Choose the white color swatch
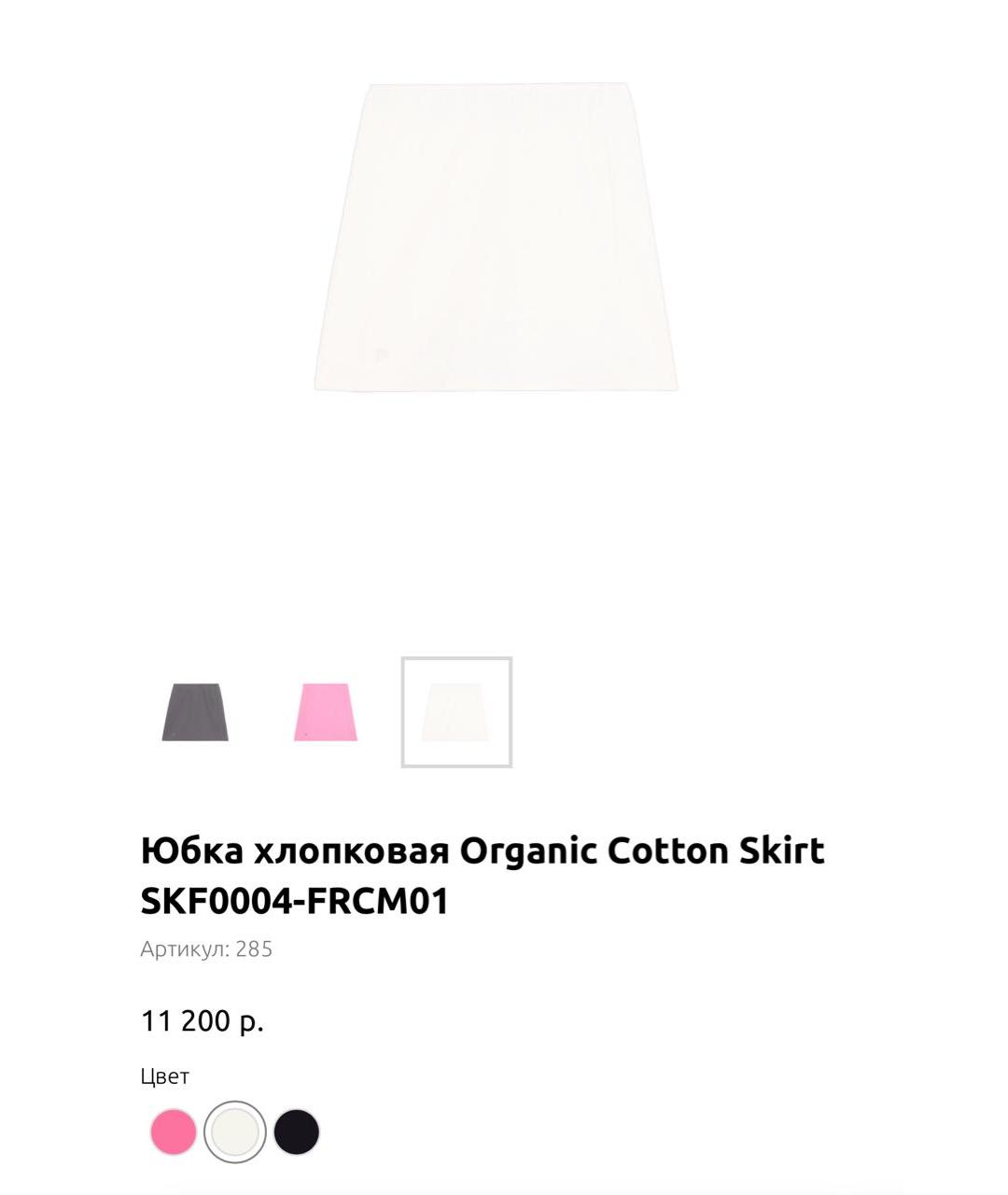The height and width of the screenshot is (1195, 1008). pos(235,1132)
